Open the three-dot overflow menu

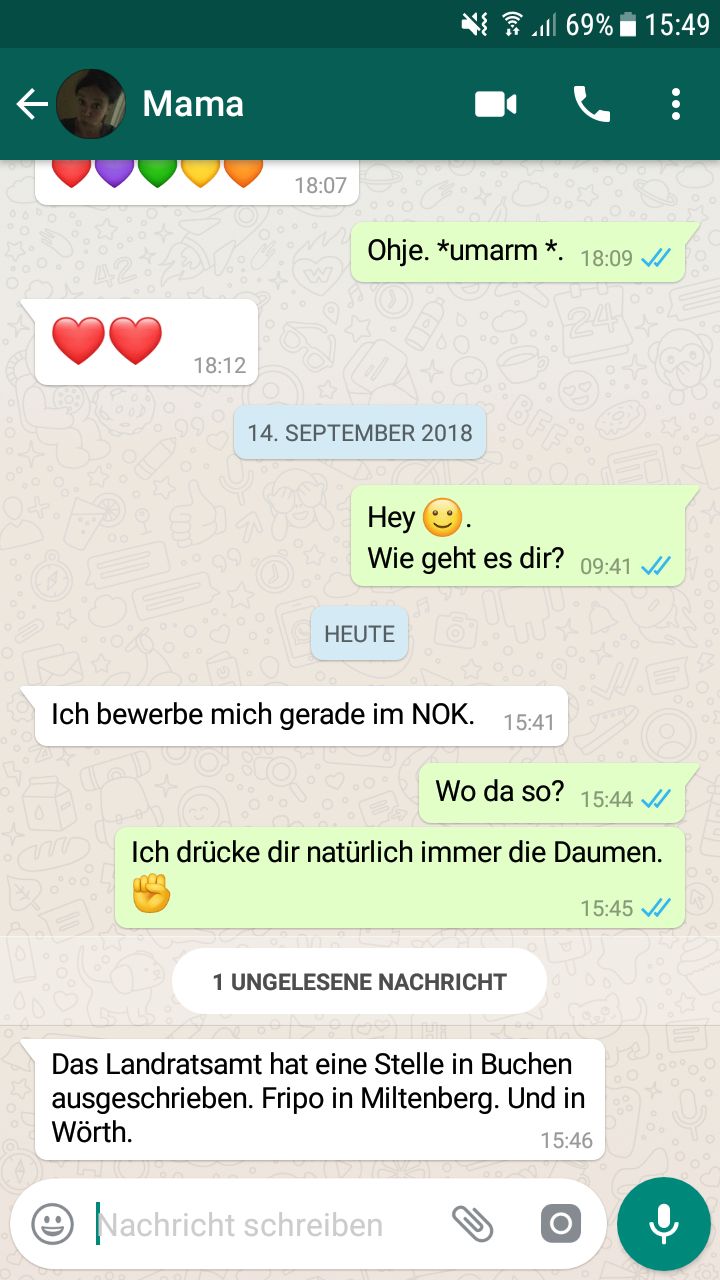point(676,104)
